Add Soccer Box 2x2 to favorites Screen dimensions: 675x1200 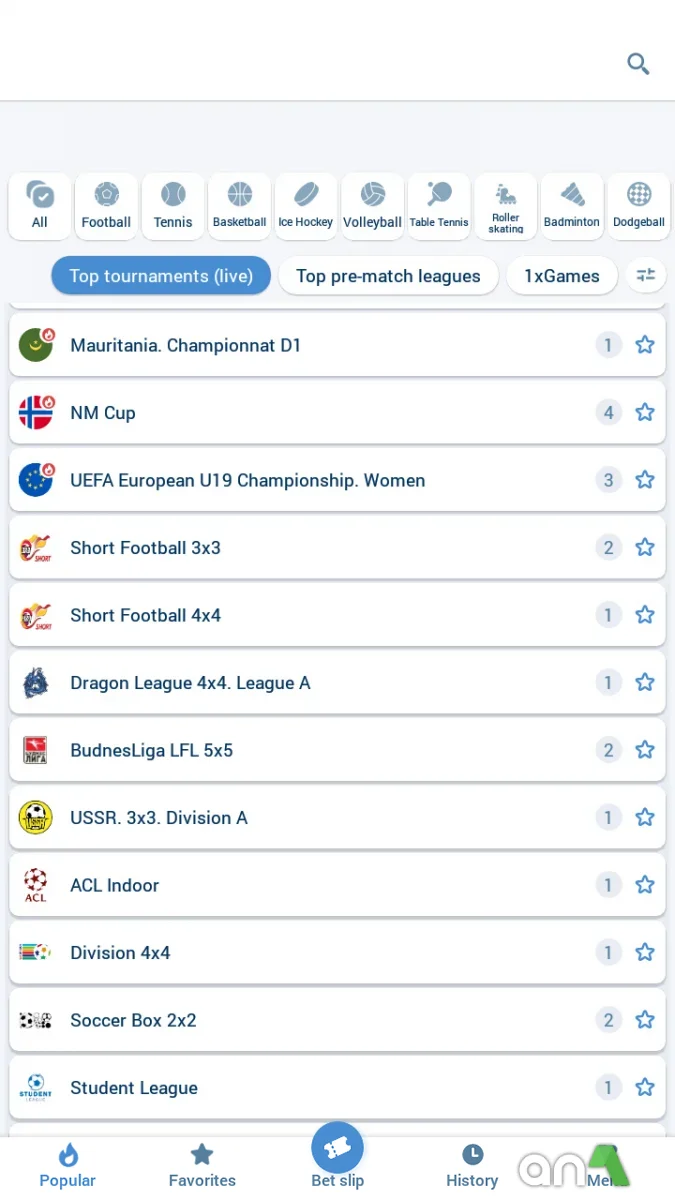pos(645,1020)
